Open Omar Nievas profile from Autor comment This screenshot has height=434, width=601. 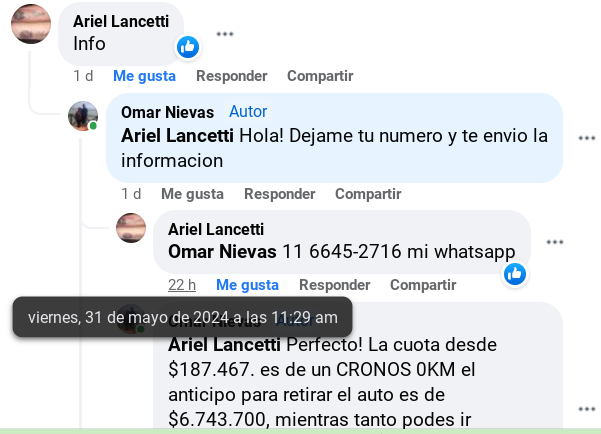[167, 112]
